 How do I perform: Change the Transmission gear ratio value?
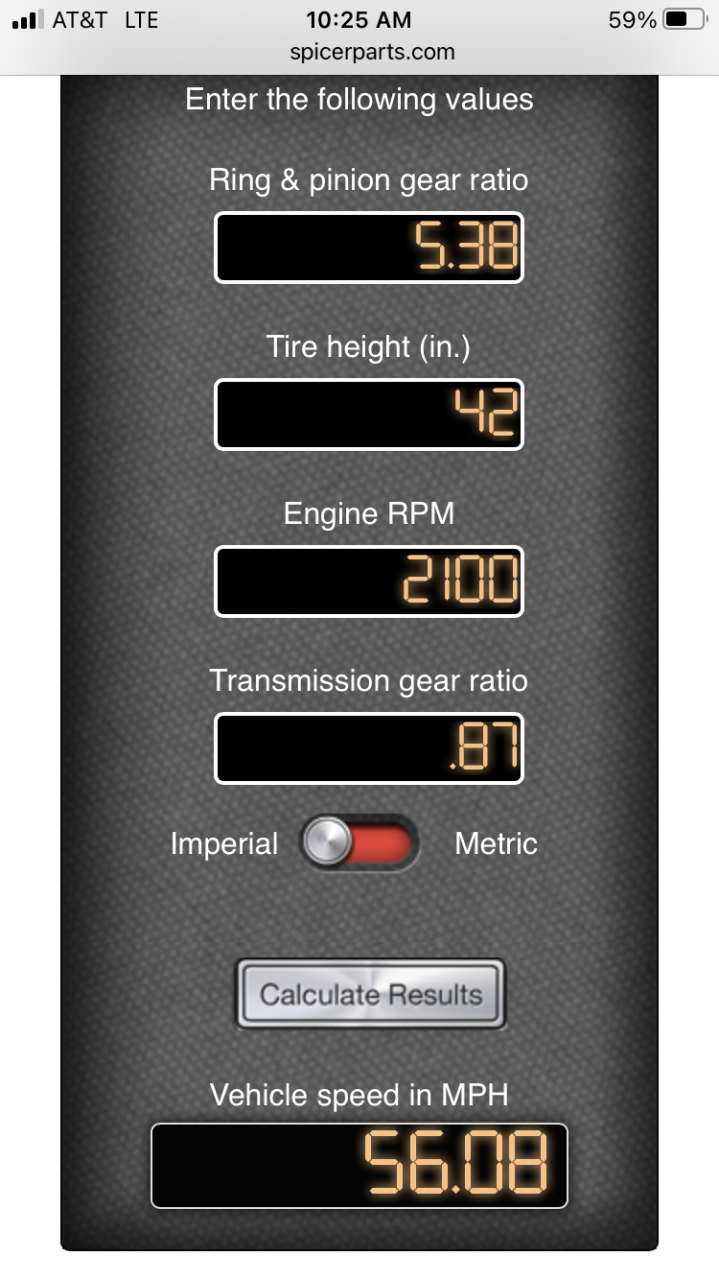coord(369,748)
